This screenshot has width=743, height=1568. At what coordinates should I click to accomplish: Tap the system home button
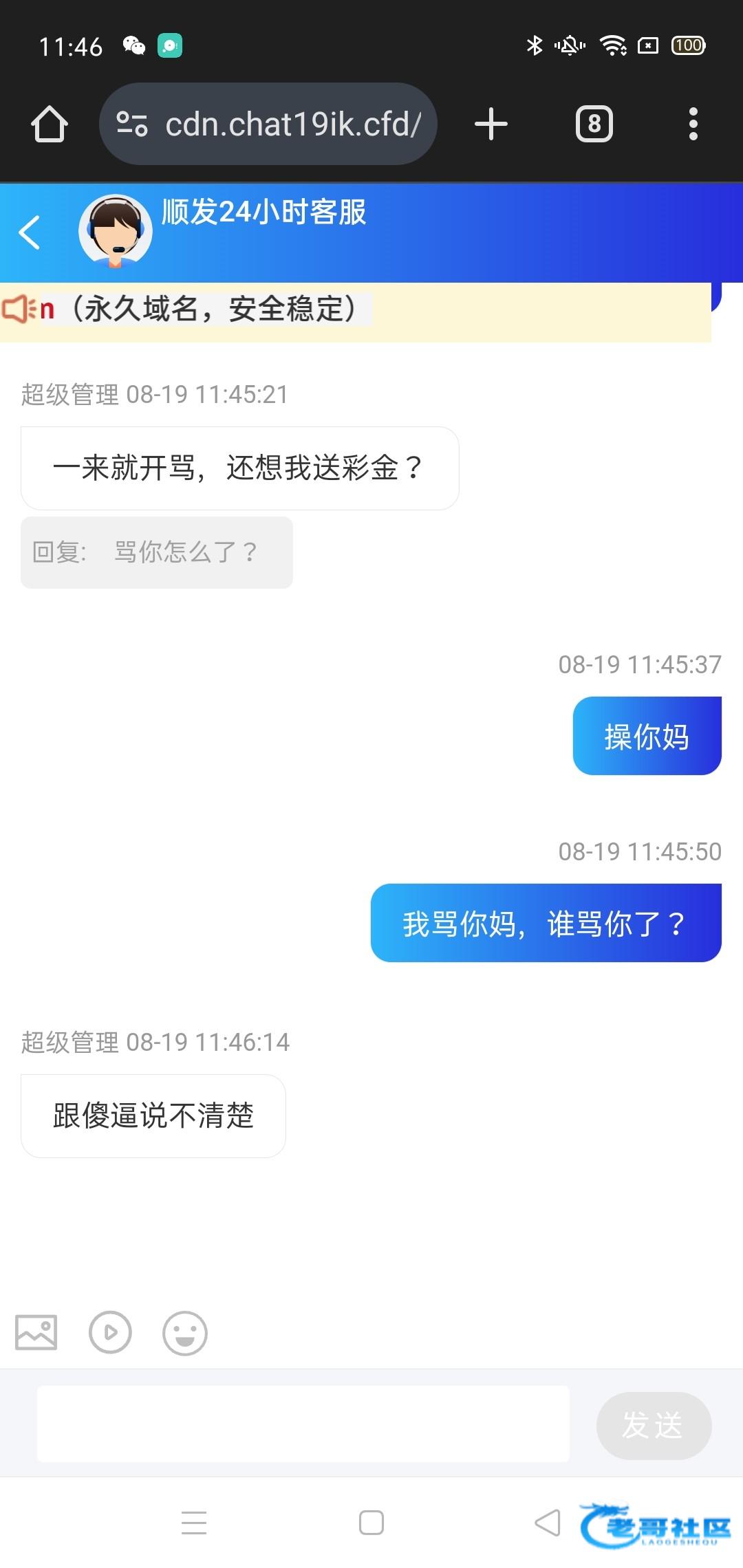pos(371,1523)
